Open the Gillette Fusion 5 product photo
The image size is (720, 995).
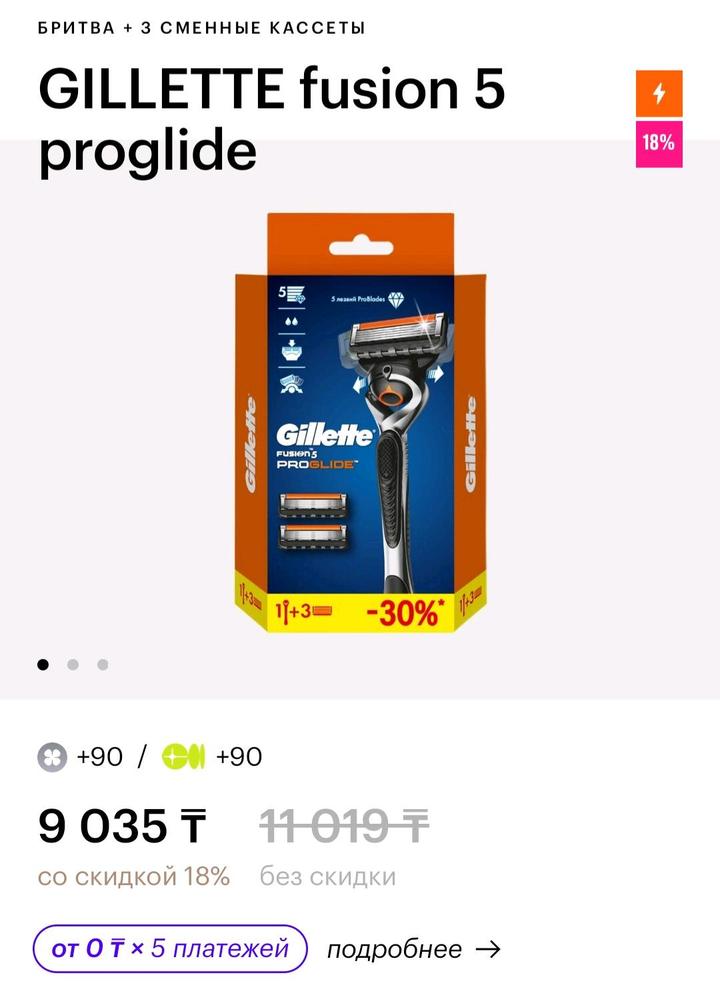(360, 425)
